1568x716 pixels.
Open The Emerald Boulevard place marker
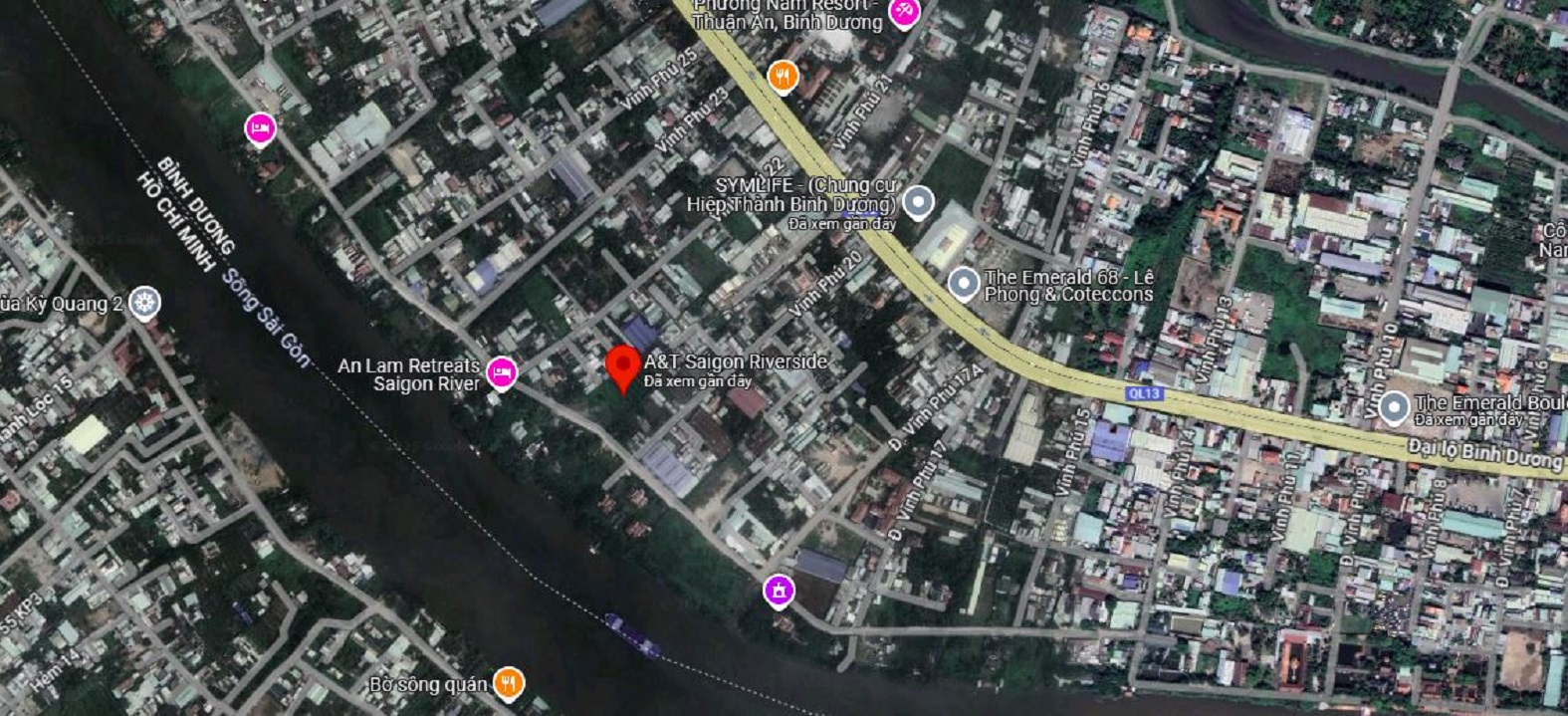coord(1394,407)
